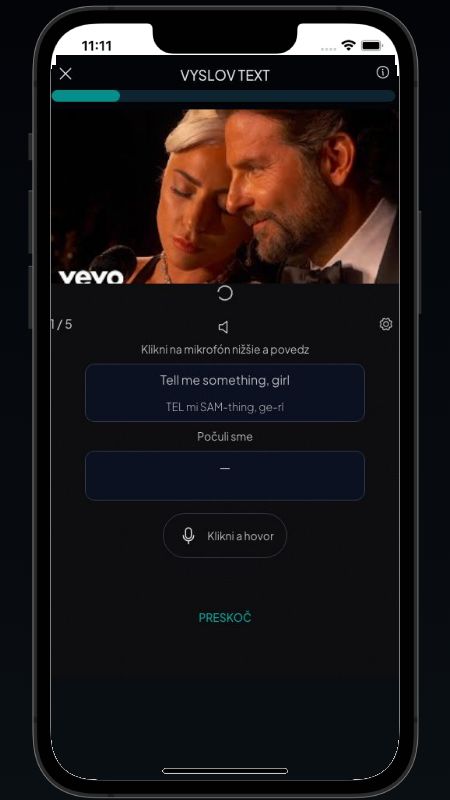Image resolution: width=450 pixels, height=800 pixels.
Task: Tap the music video thumbnail
Action: click(x=225, y=196)
